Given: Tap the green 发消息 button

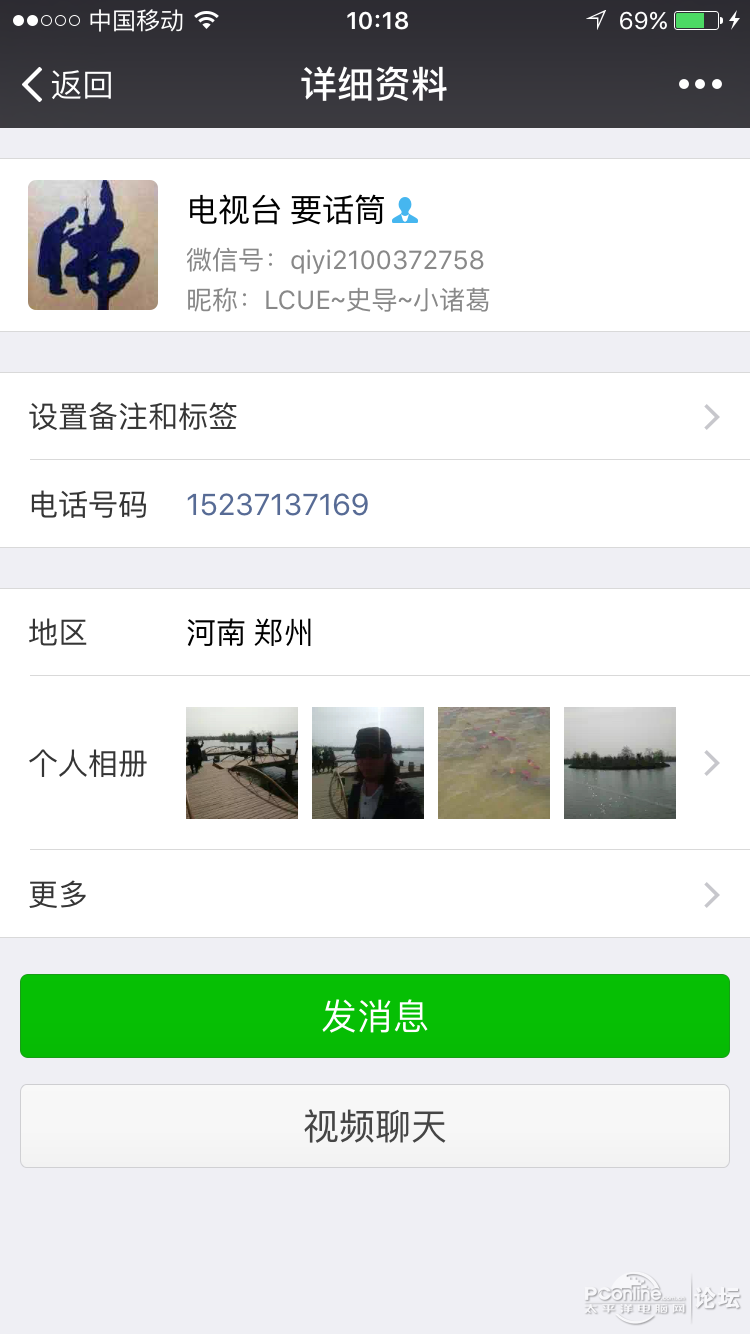Looking at the screenshot, I should click(375, 1016).
